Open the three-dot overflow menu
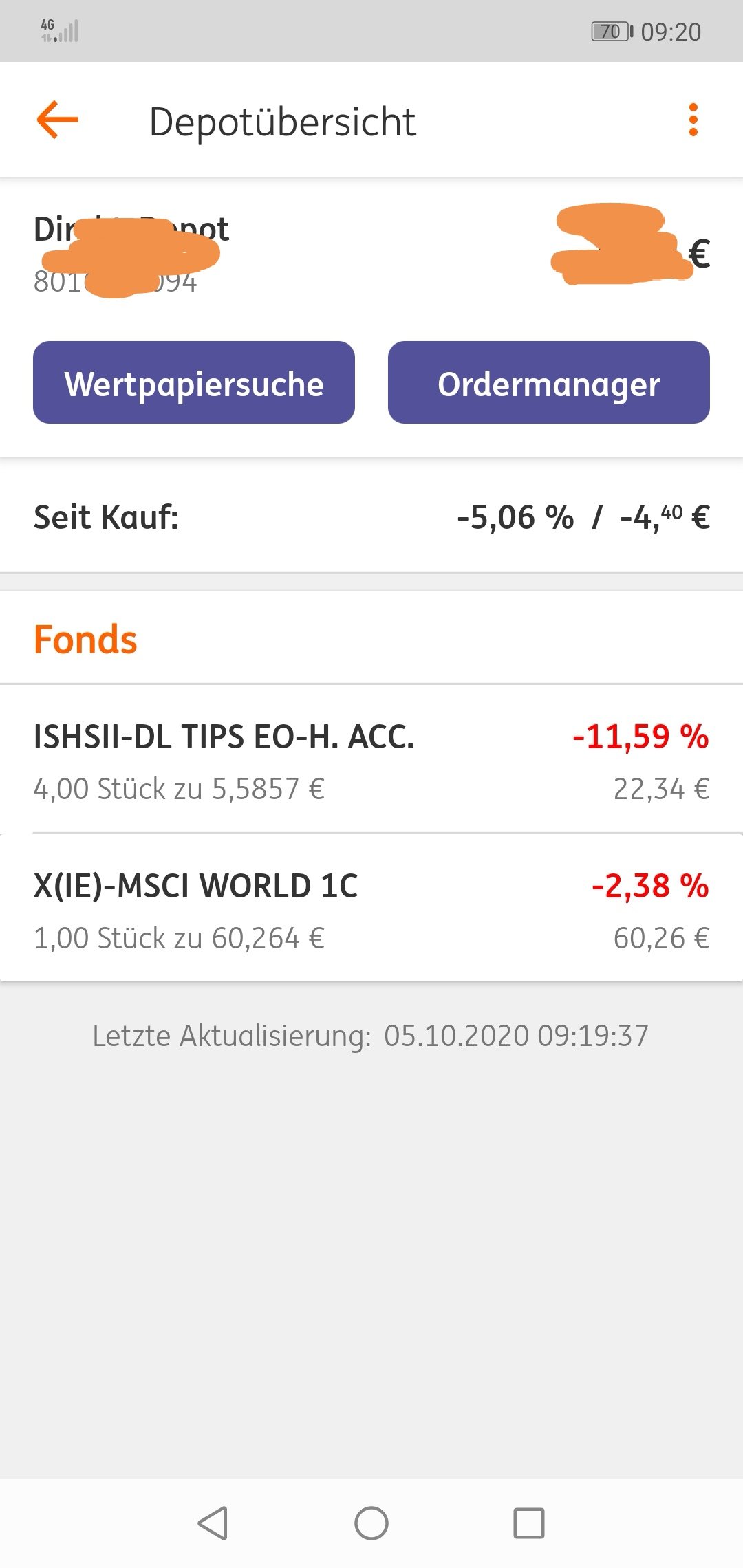The width and height of the screenshot is (743, 1568). [x=693, y=120]
